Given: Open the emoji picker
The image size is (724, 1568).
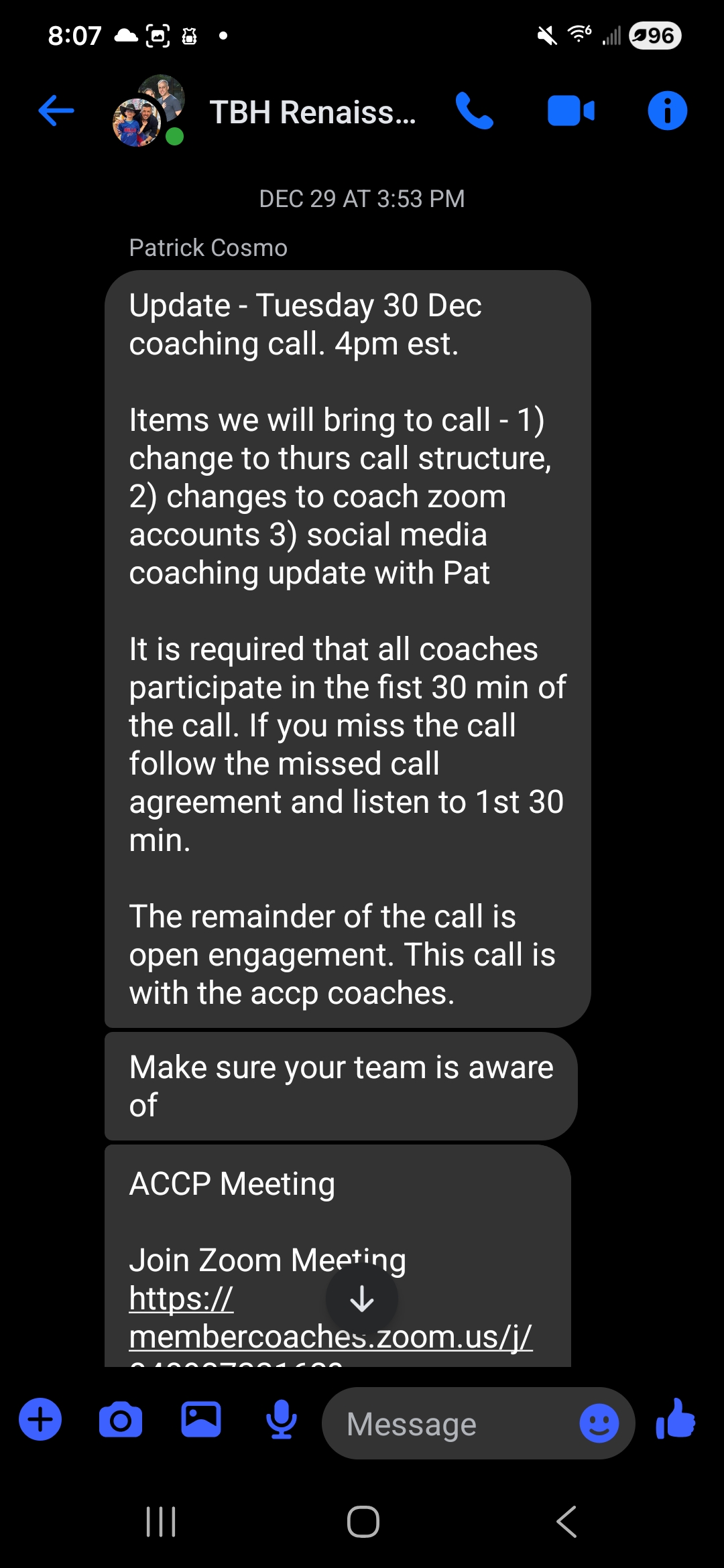Looking at the screenshot, I should click(x=599, y=1423).
